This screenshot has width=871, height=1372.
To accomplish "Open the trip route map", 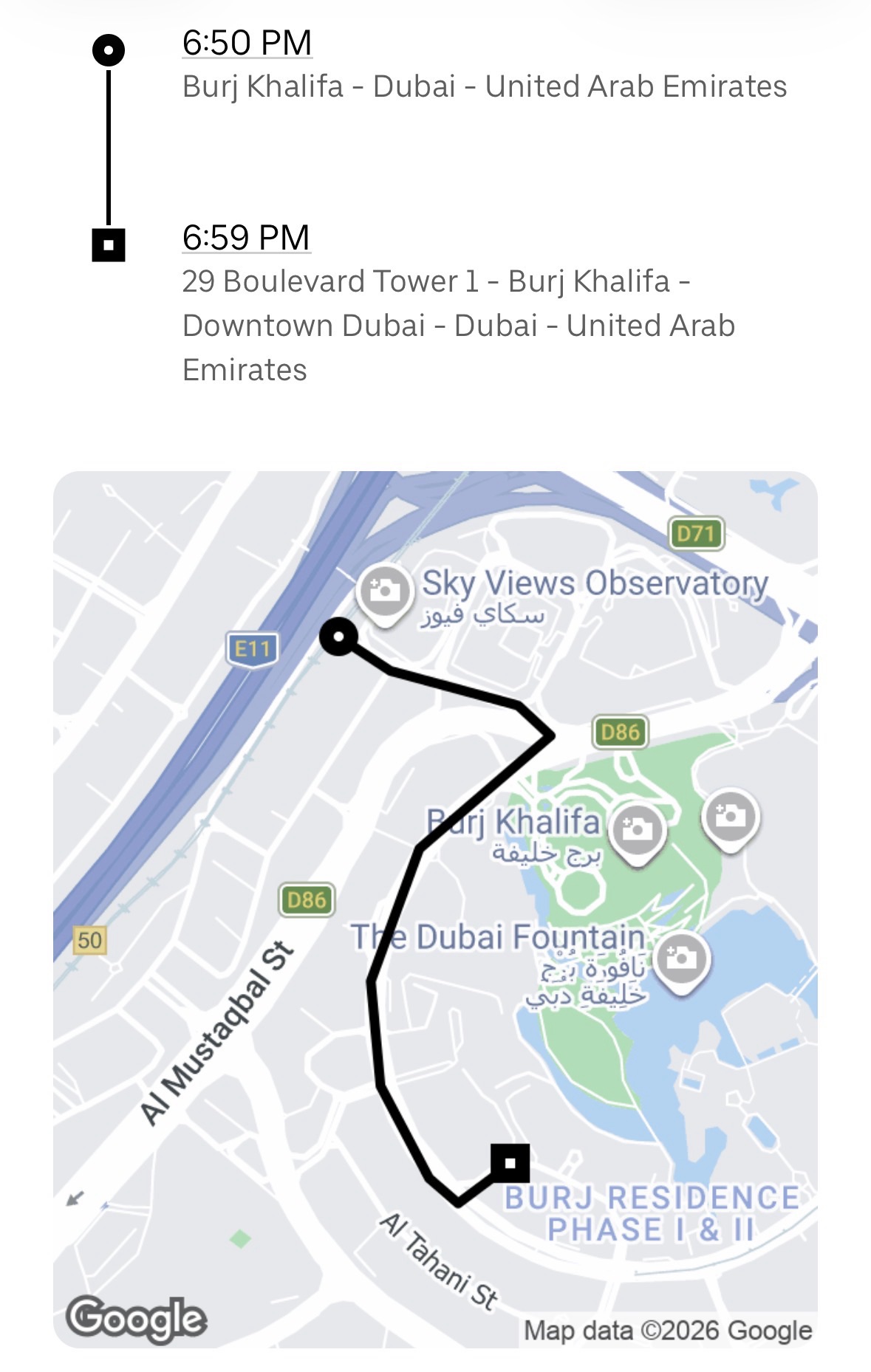I will click(x=435, y=908).
